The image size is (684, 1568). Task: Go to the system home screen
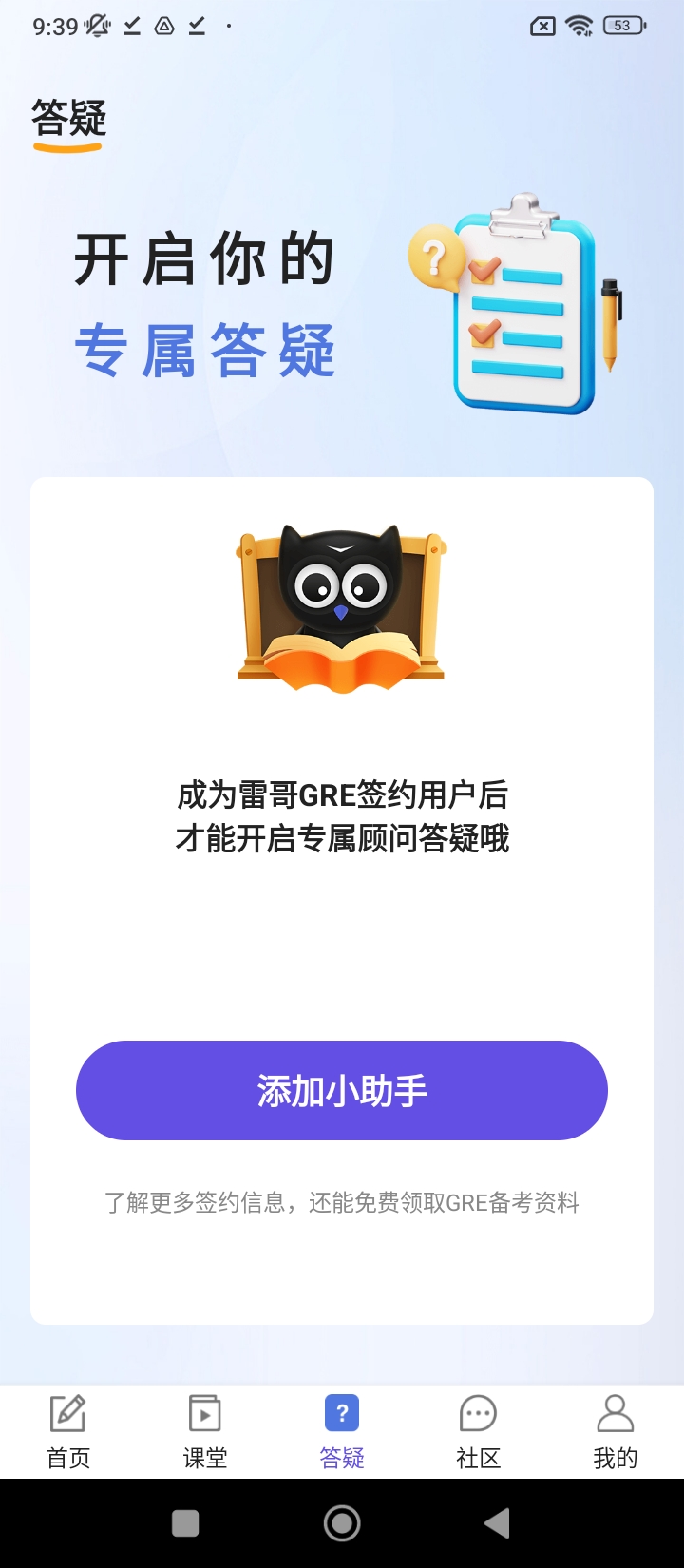342,1523
